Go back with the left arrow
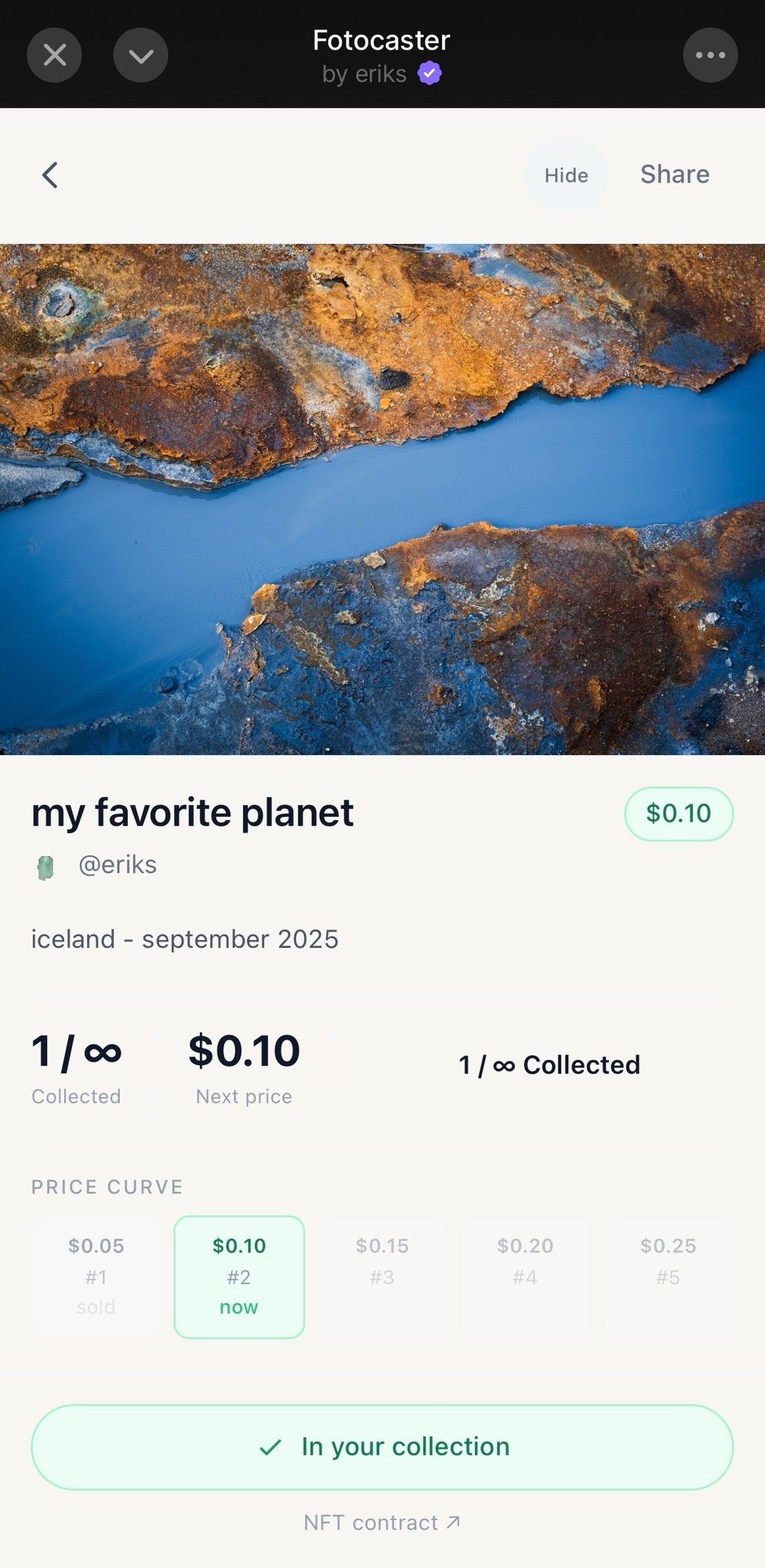 pyautogui.click(x=50, y=175)
